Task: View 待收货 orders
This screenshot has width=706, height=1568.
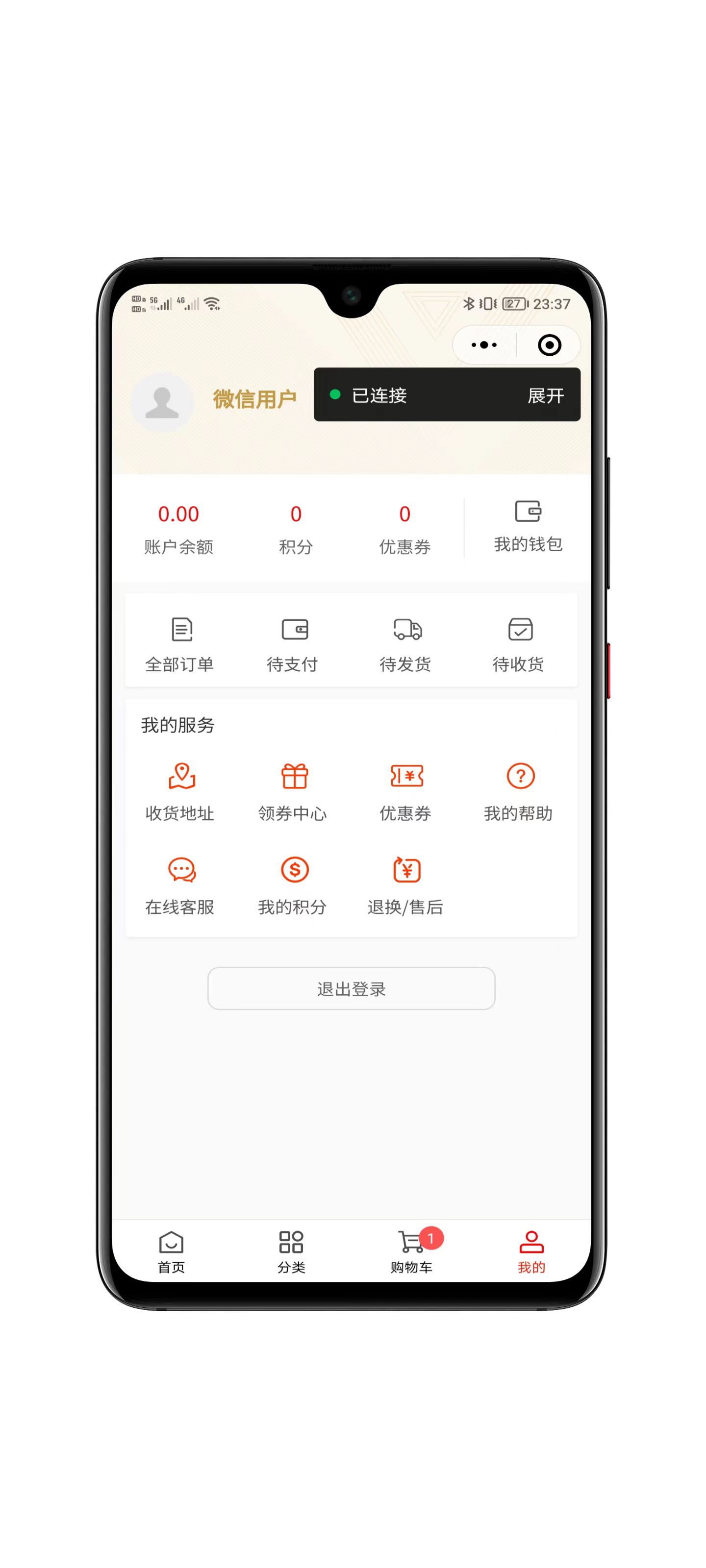Action: point(518,644)
